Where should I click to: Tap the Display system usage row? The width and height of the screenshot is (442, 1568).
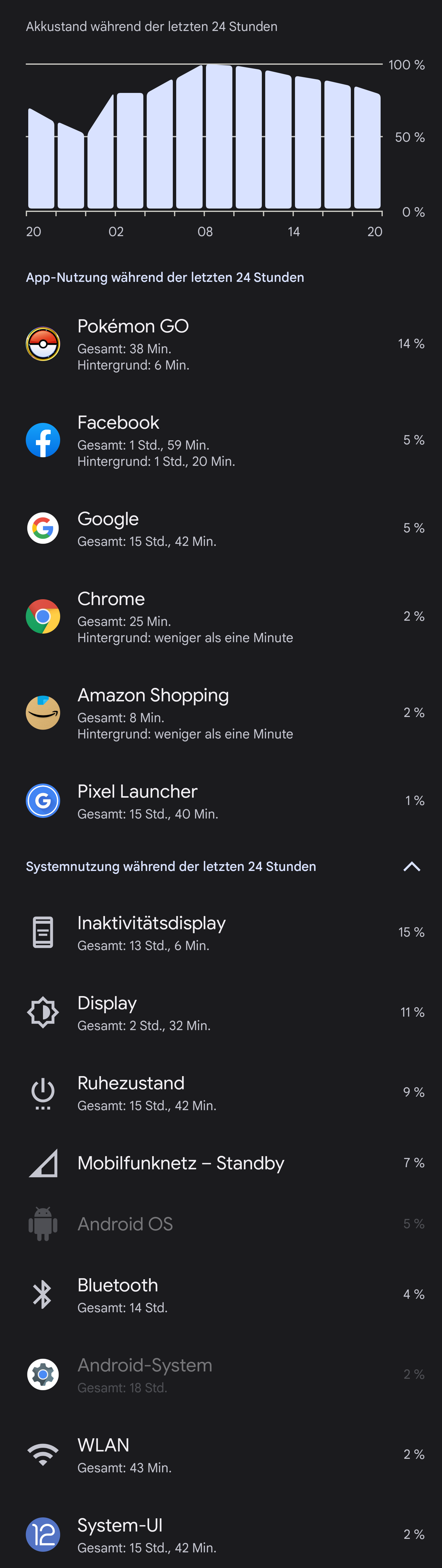point(221,1012)
